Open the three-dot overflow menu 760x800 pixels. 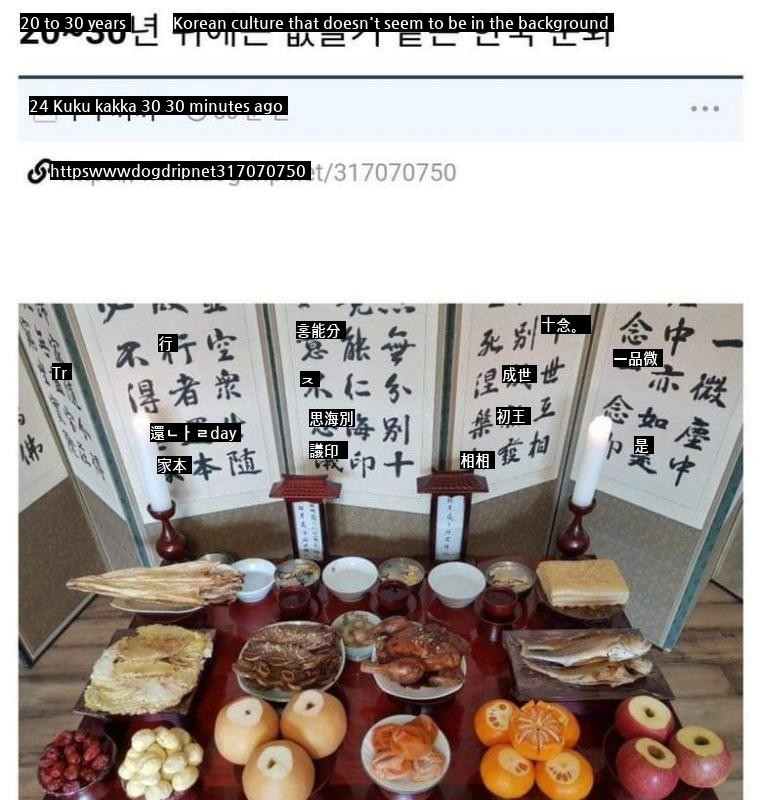tap(704, 109)
